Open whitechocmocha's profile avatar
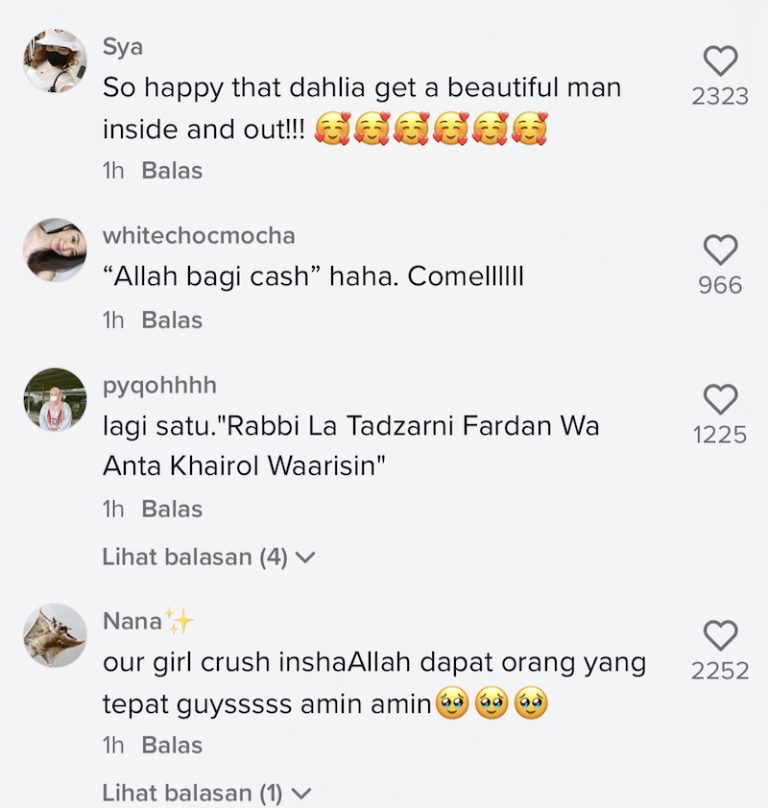This screenshot has height=808, width=768. coord(55,250)
